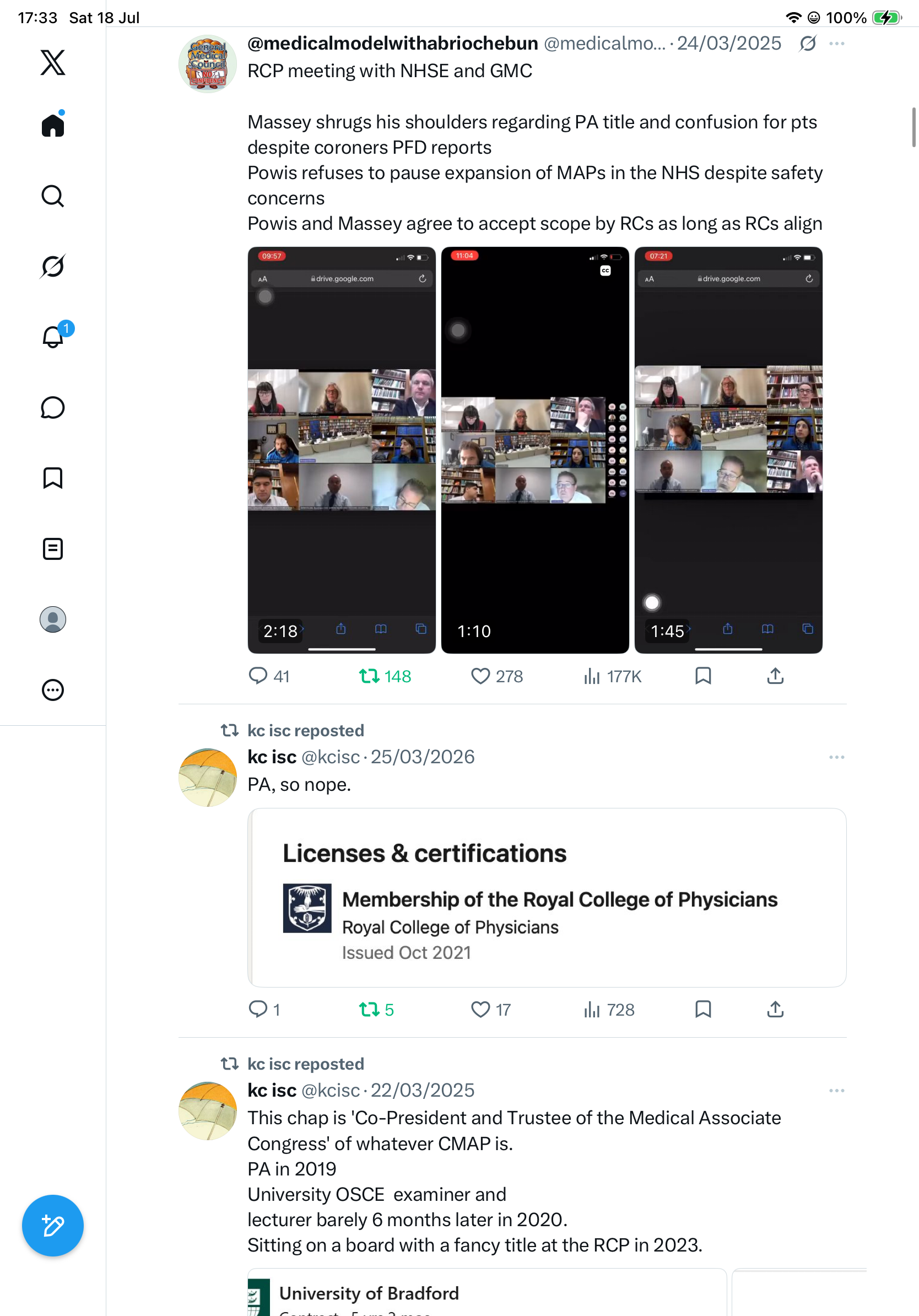
Task: Open overflow menu on the 22/03/2025 kc isc post
Action: pos(836,1090)
